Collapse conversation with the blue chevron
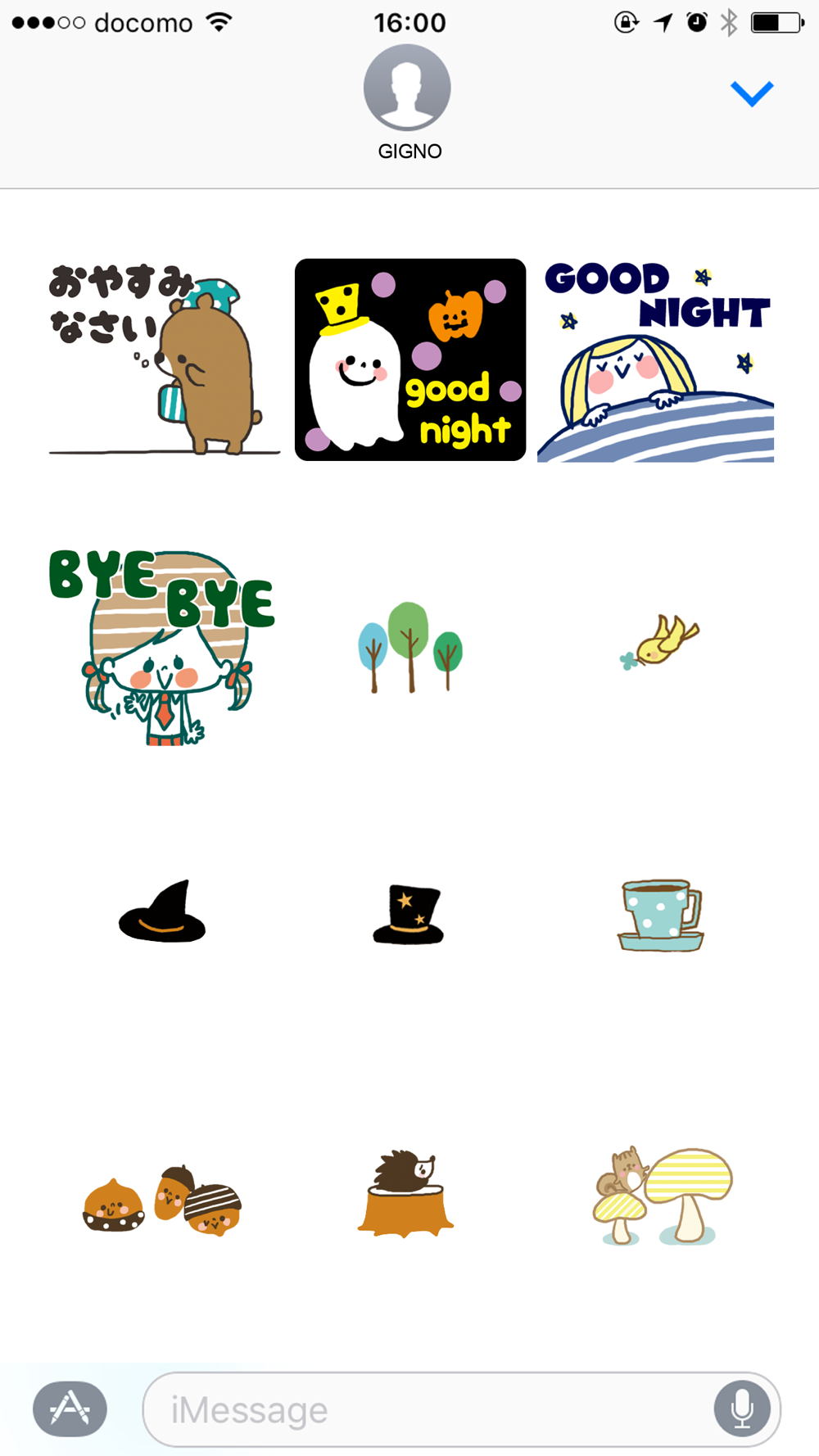819x1456 pixels. [752, 93]
